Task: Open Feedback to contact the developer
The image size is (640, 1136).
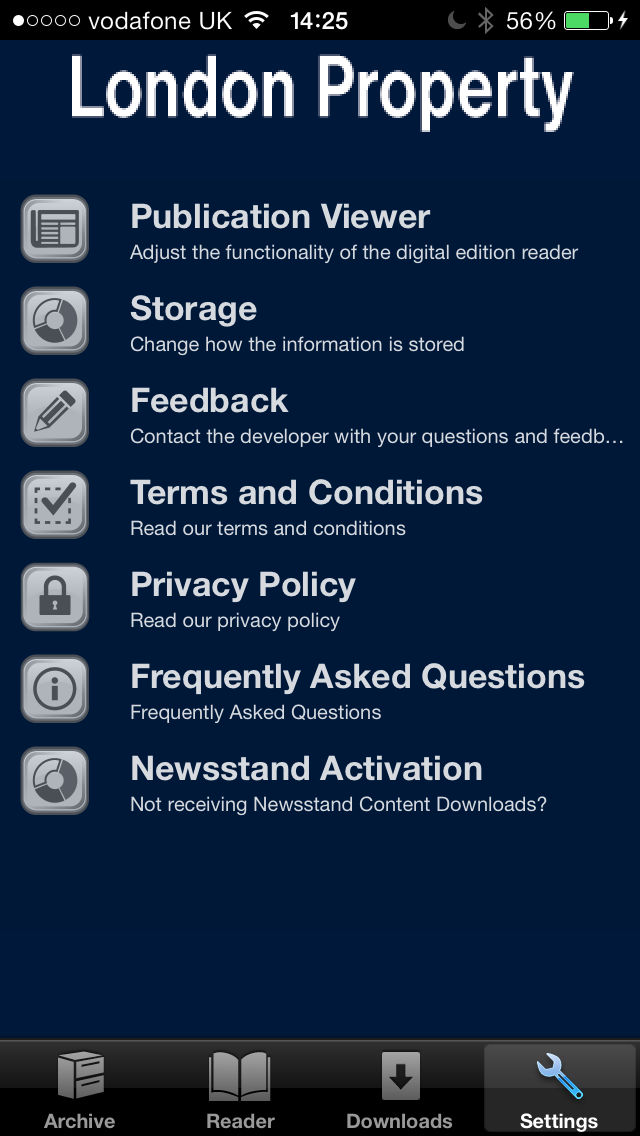Action: point(320,413)
